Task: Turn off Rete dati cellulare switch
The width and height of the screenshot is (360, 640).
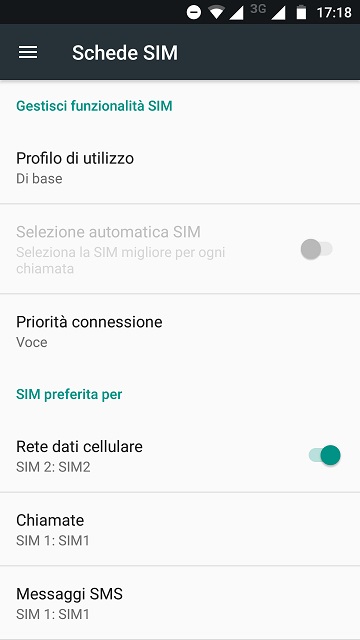Action: click(x=324, y=455)
